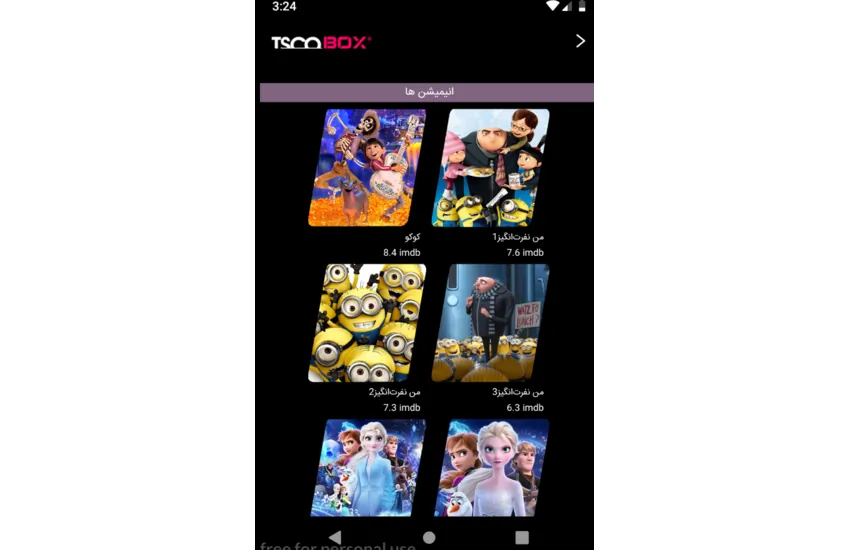This screenshot has height=550, width=850.
Task: Go to the system home screen
Action: click(x=429, y=537)
